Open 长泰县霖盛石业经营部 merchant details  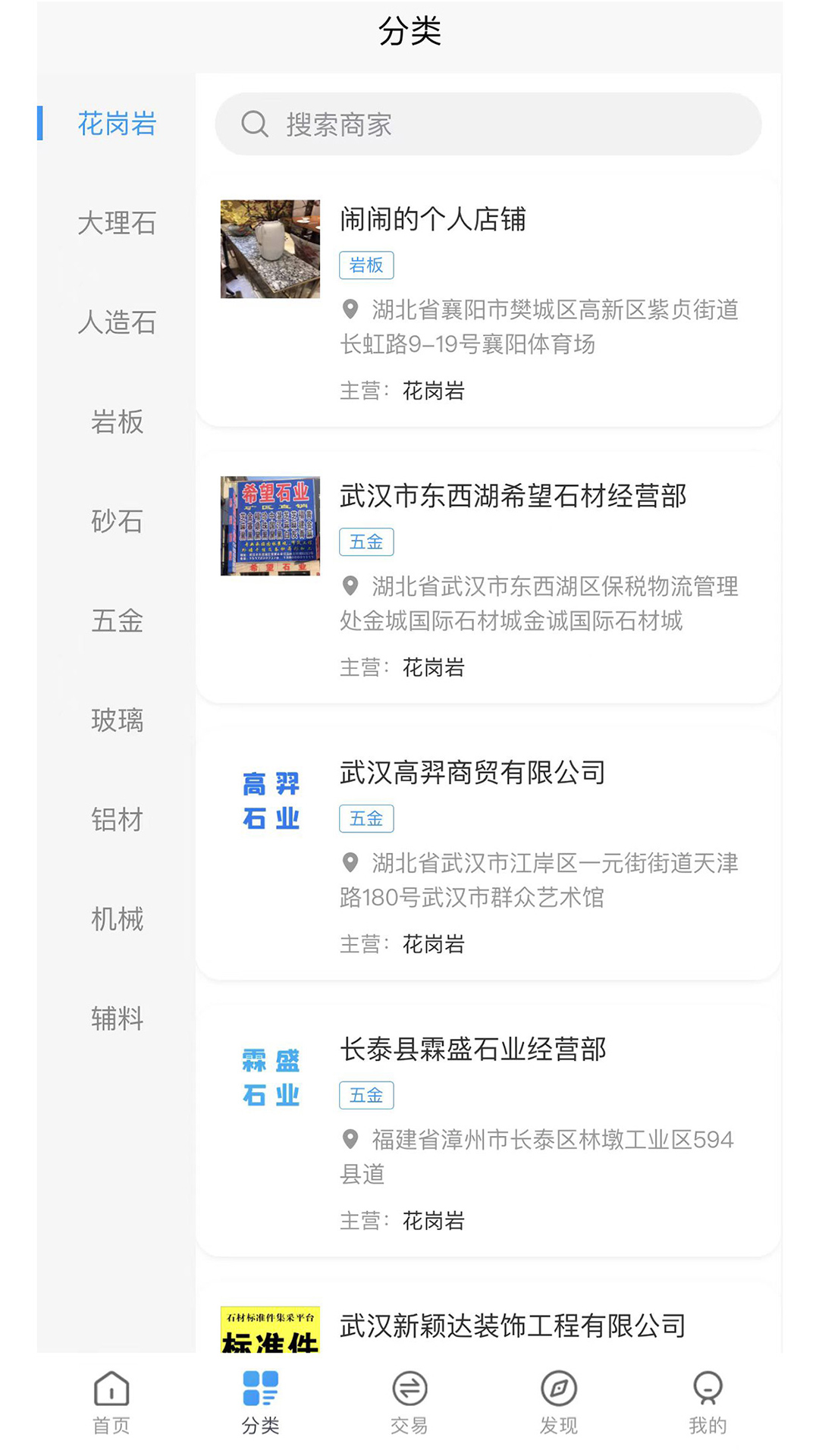[x=473, y=1050]
